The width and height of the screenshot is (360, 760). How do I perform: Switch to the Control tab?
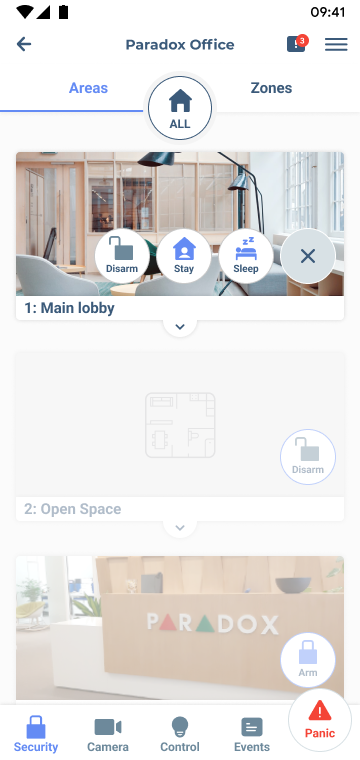coord(180,734)
